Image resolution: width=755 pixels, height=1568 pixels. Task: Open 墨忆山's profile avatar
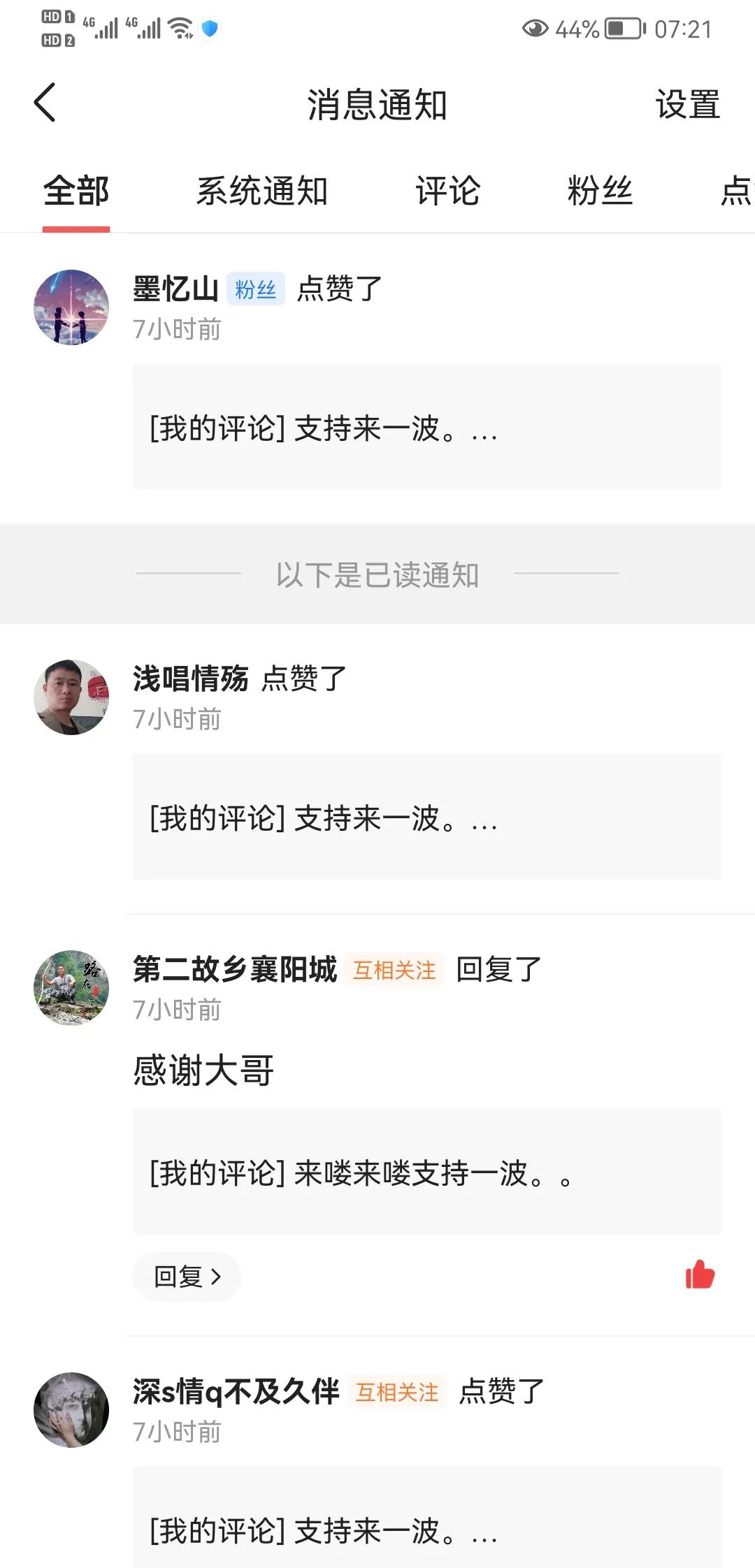(x=71, y=307)
